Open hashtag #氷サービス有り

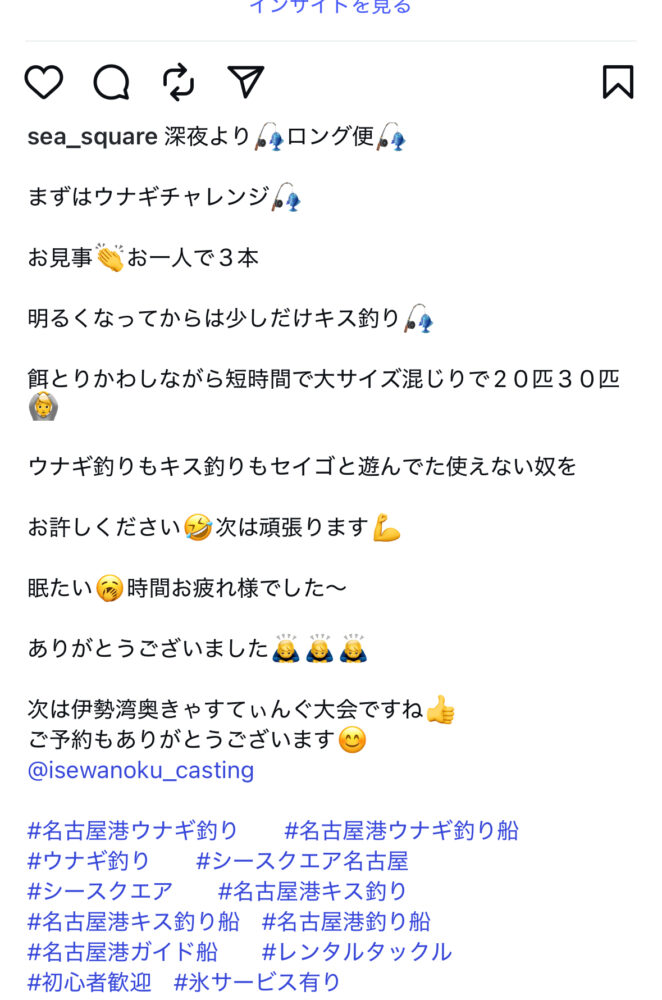[257, 982]
